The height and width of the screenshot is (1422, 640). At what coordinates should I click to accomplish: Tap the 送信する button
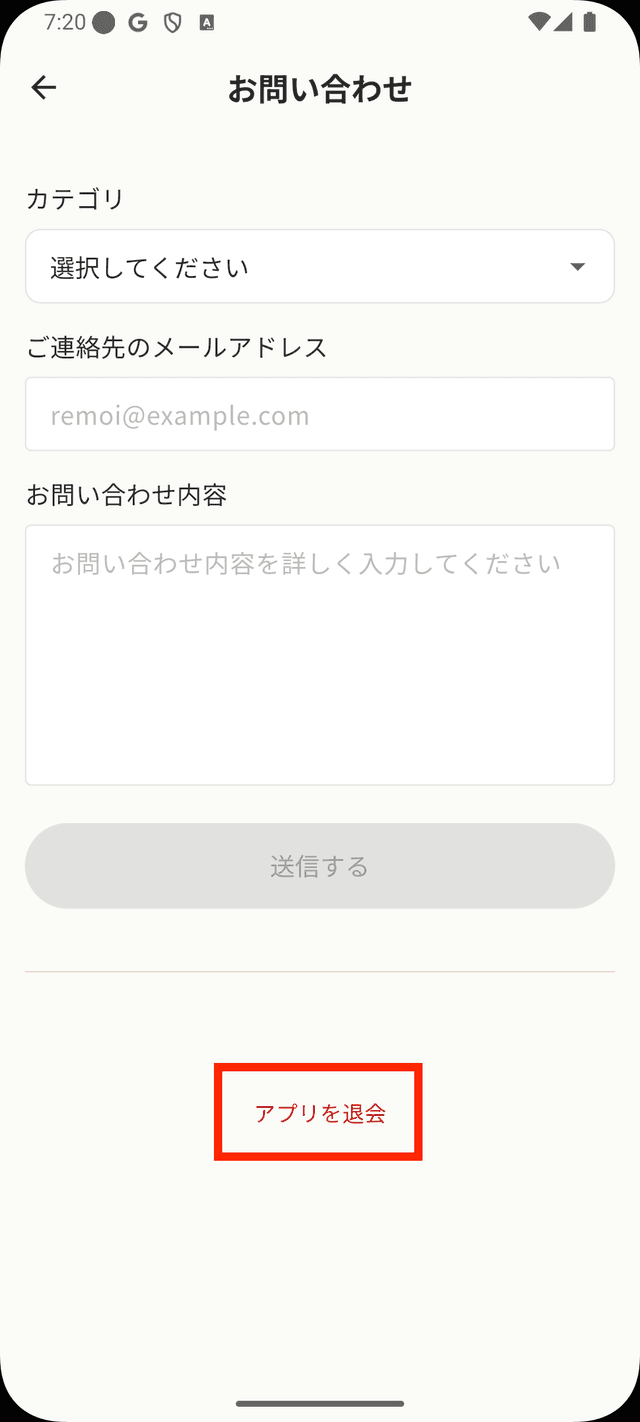320,866
